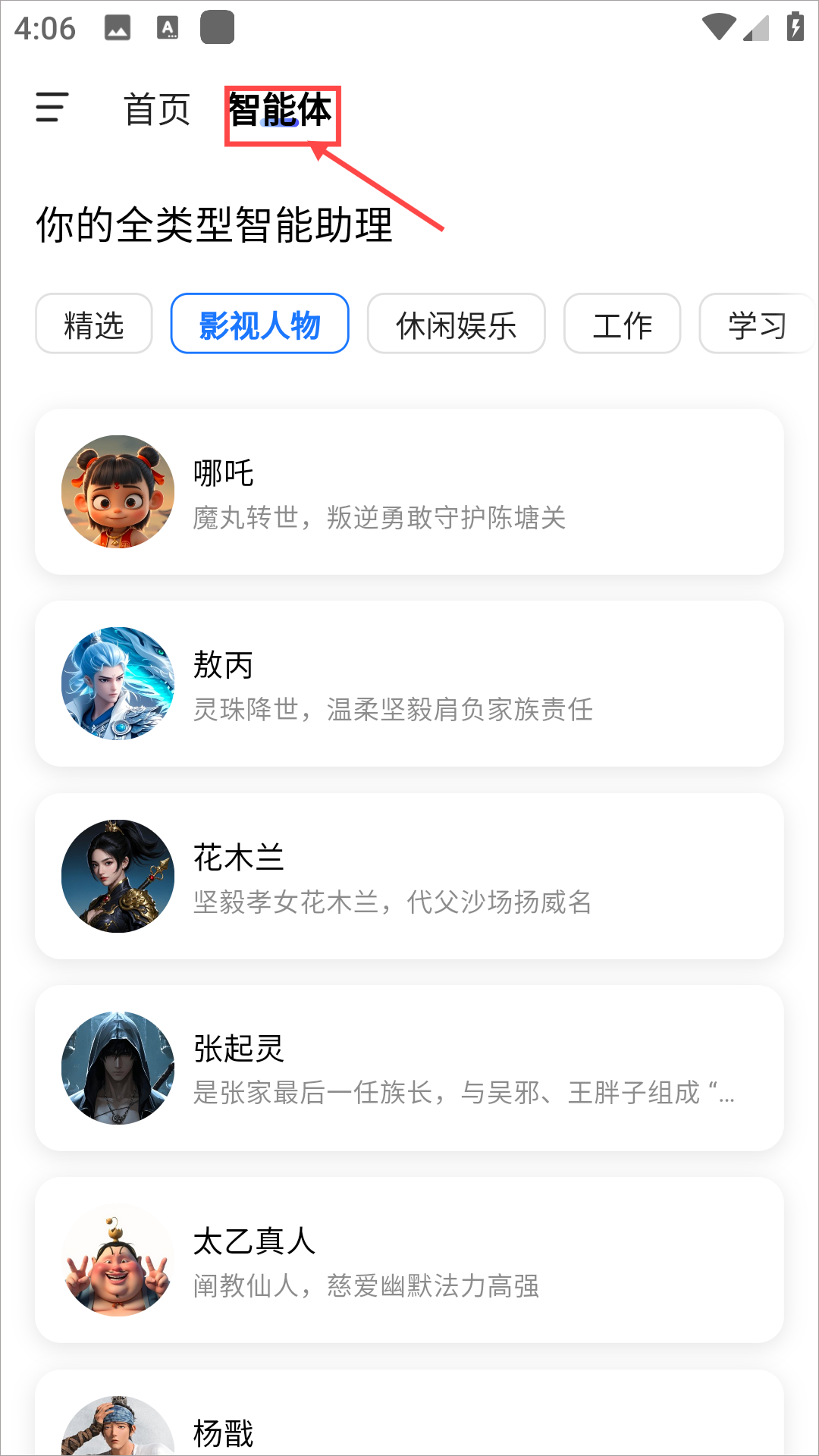
Task: Toggle the 休闲娱乐 category filter
Action: click(x=456, y=324)
